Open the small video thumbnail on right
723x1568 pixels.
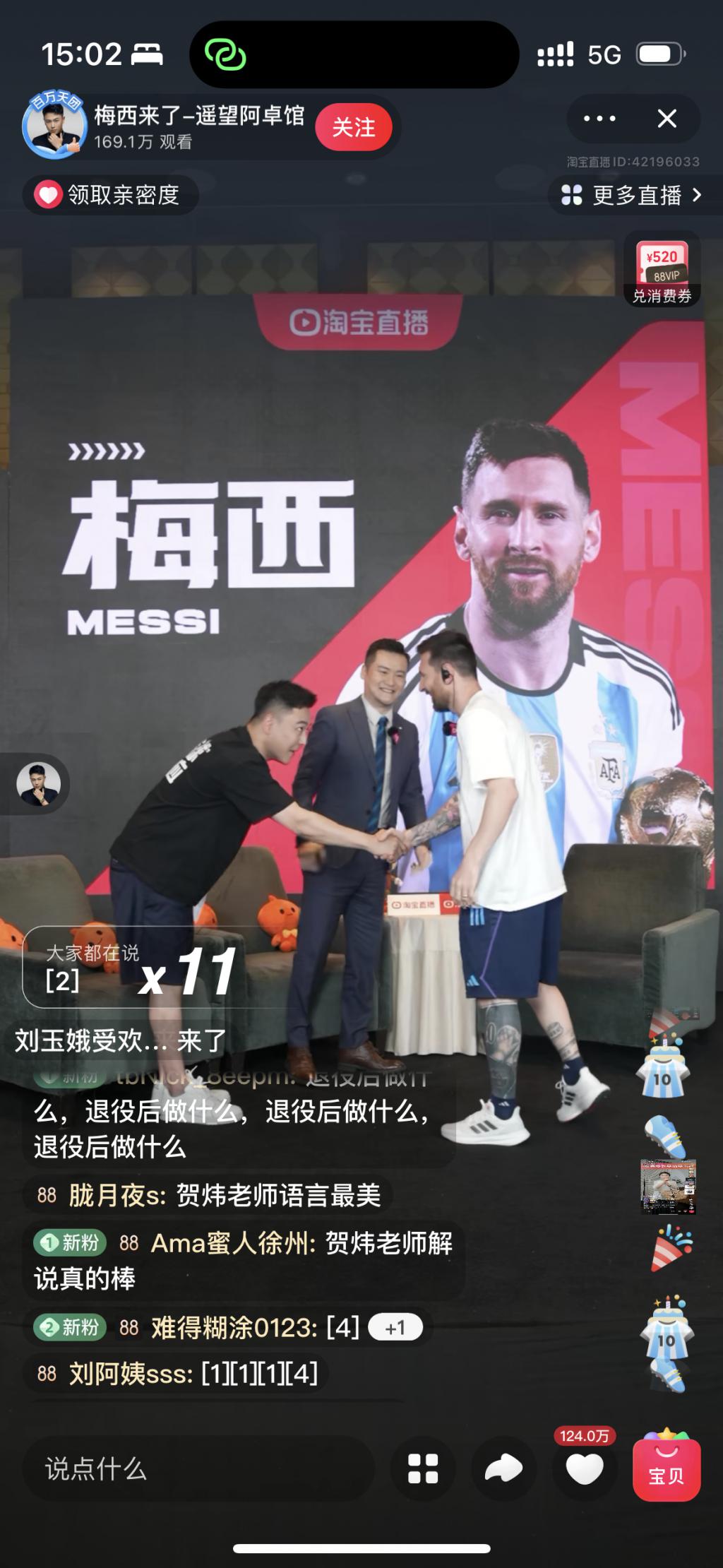point(668,1187)
